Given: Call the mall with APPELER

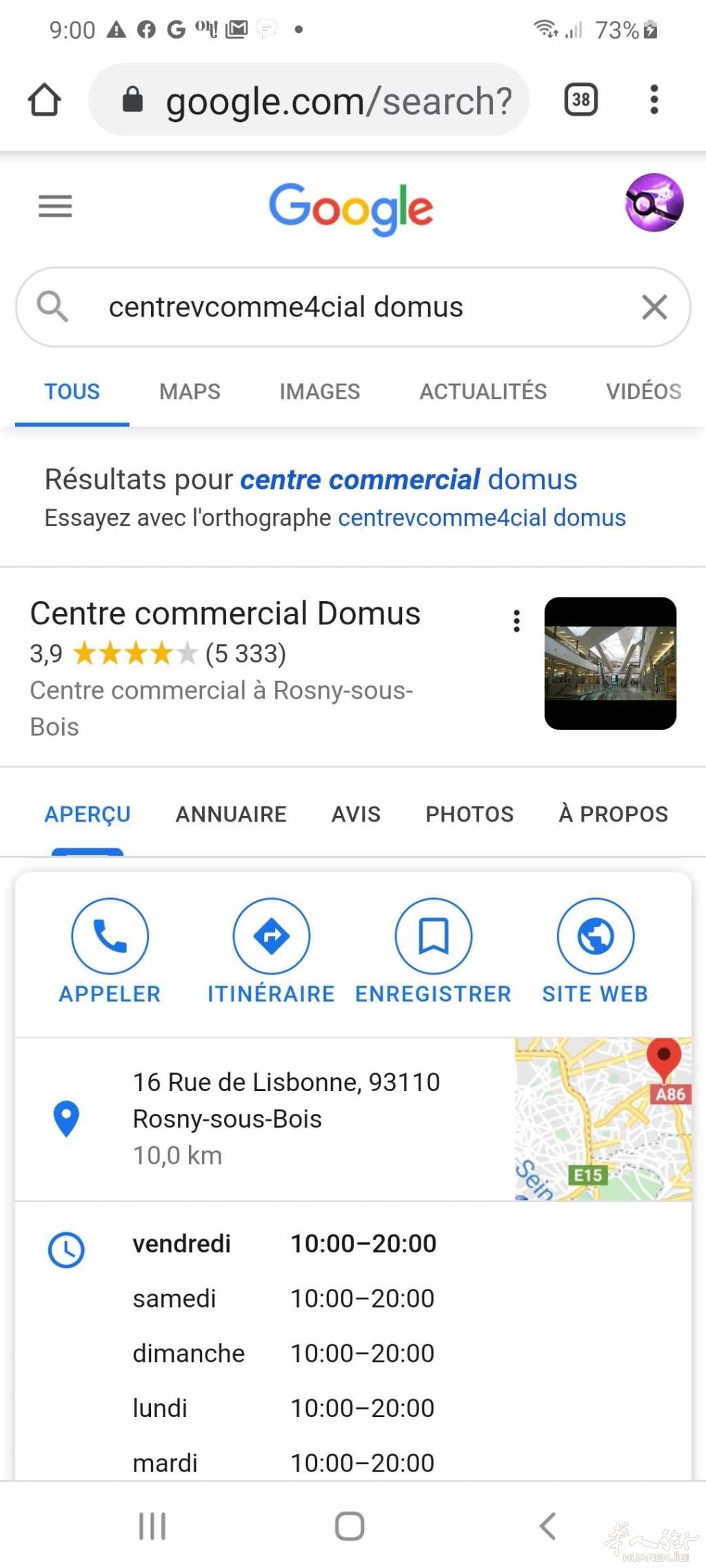Looking at the screenshot, I should point(110,951).
